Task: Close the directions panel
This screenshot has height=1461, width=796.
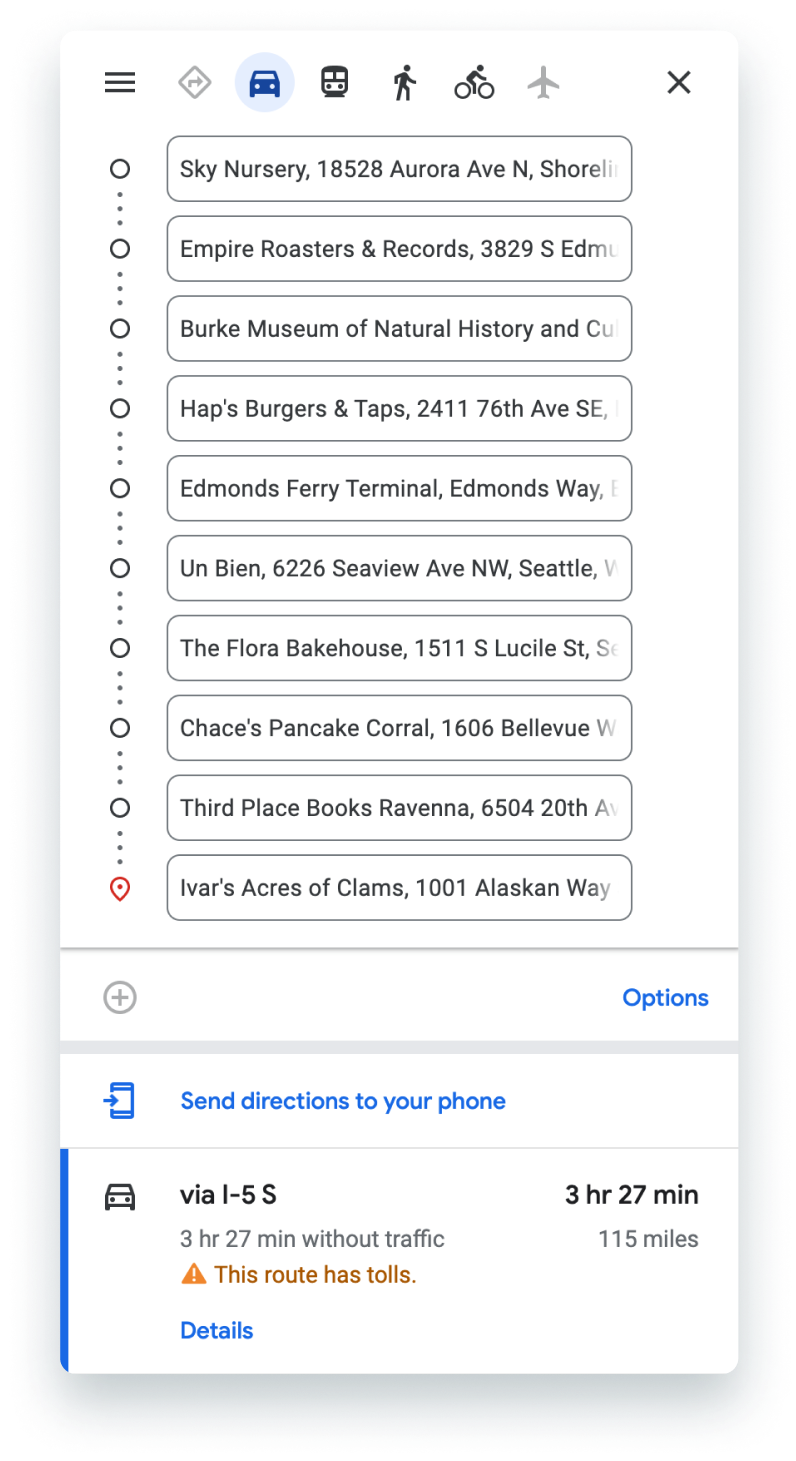Action: click(679, 82)
